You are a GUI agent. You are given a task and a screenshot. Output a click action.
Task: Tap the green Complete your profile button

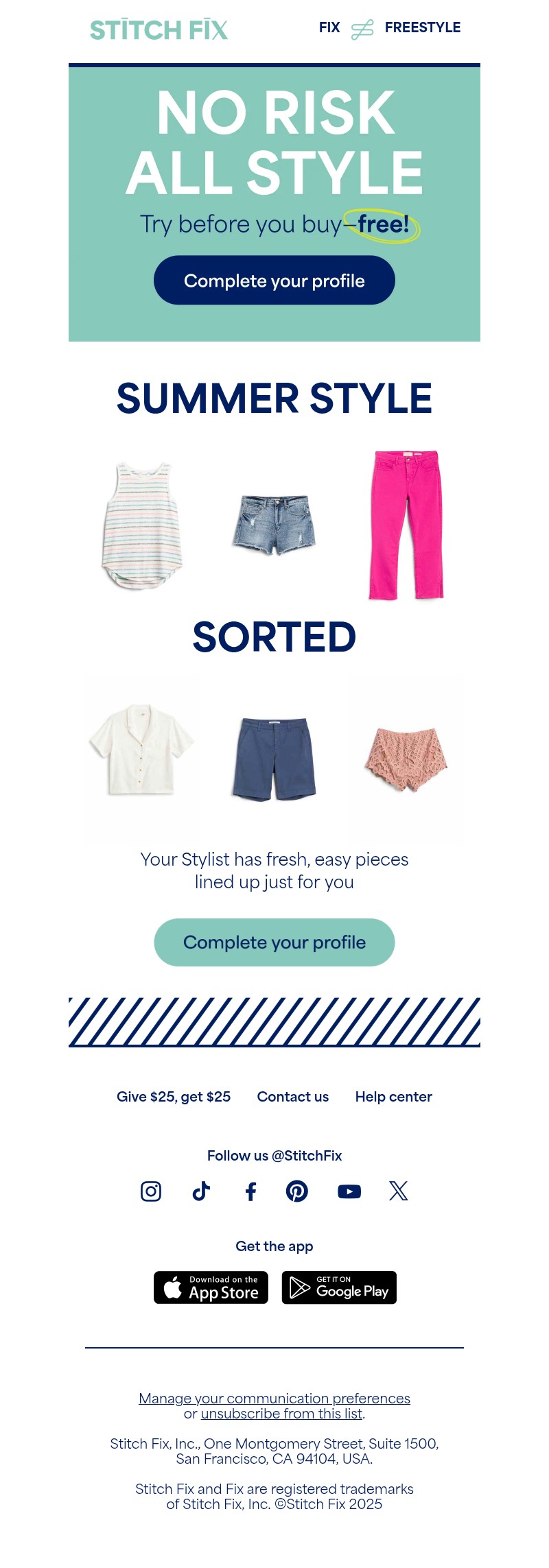(x=274, y=942)
